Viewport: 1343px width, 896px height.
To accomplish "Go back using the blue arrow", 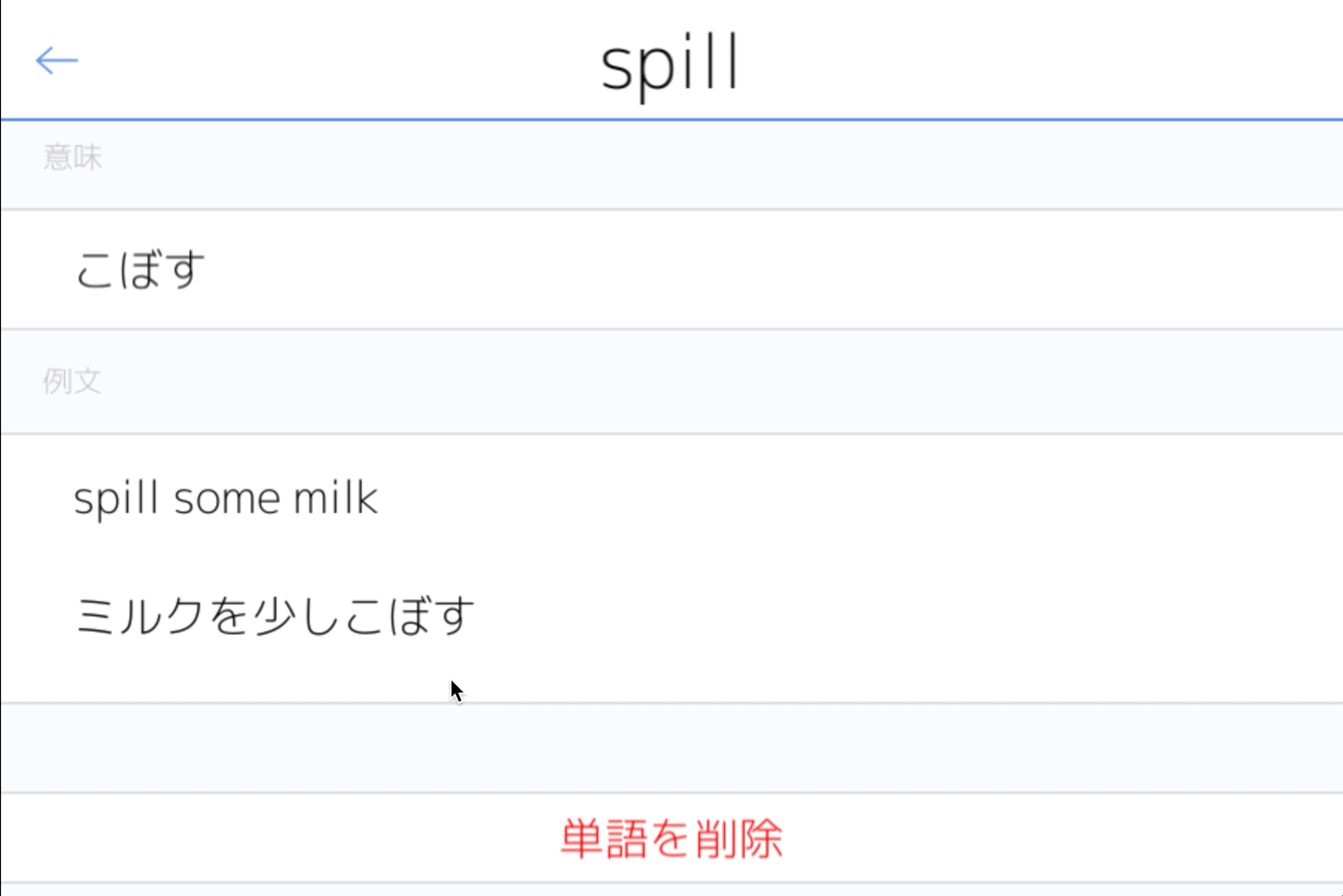I will tap(57, 61).
